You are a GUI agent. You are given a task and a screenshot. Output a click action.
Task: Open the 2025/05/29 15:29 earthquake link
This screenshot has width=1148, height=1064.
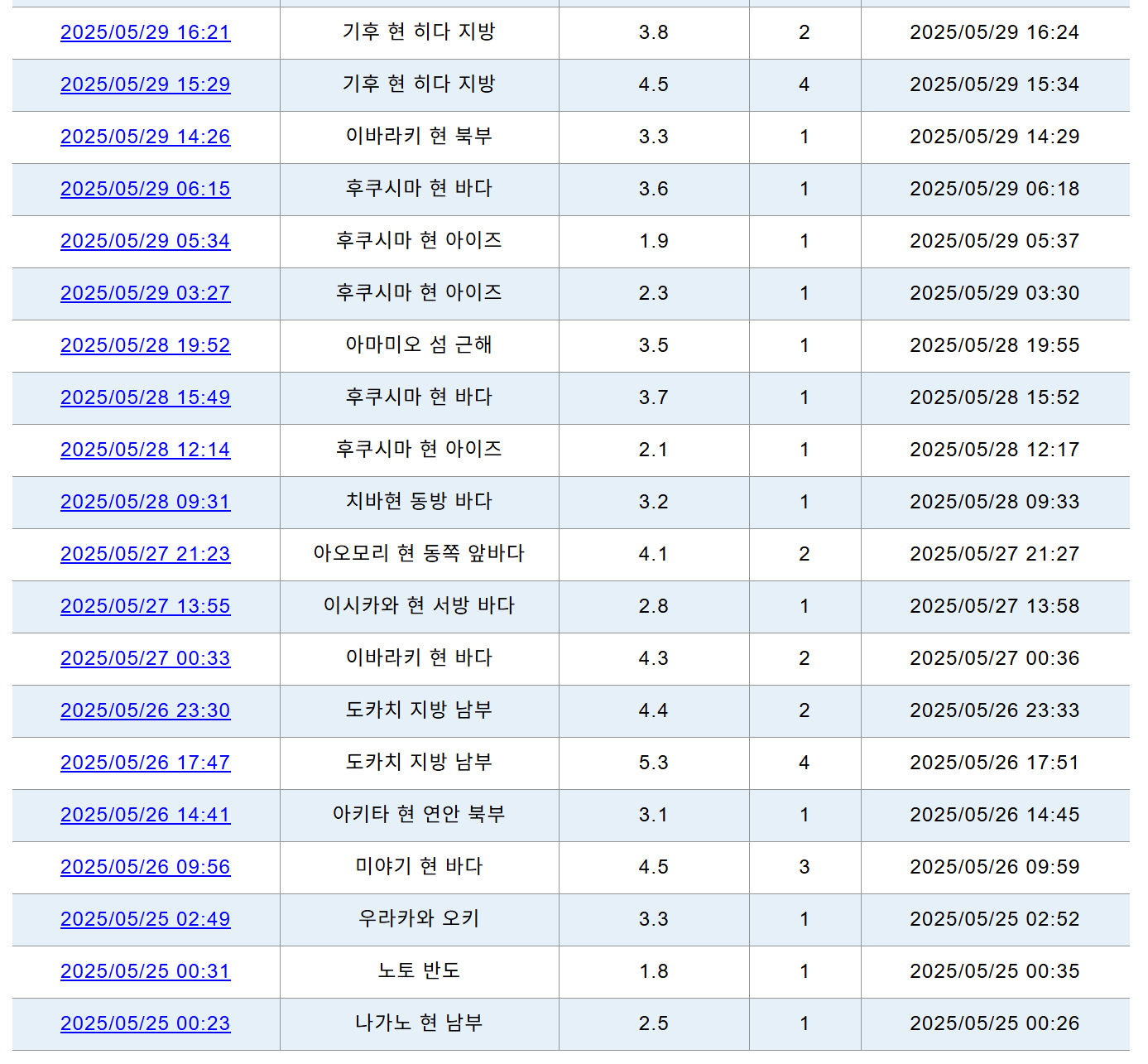point(145,84)
